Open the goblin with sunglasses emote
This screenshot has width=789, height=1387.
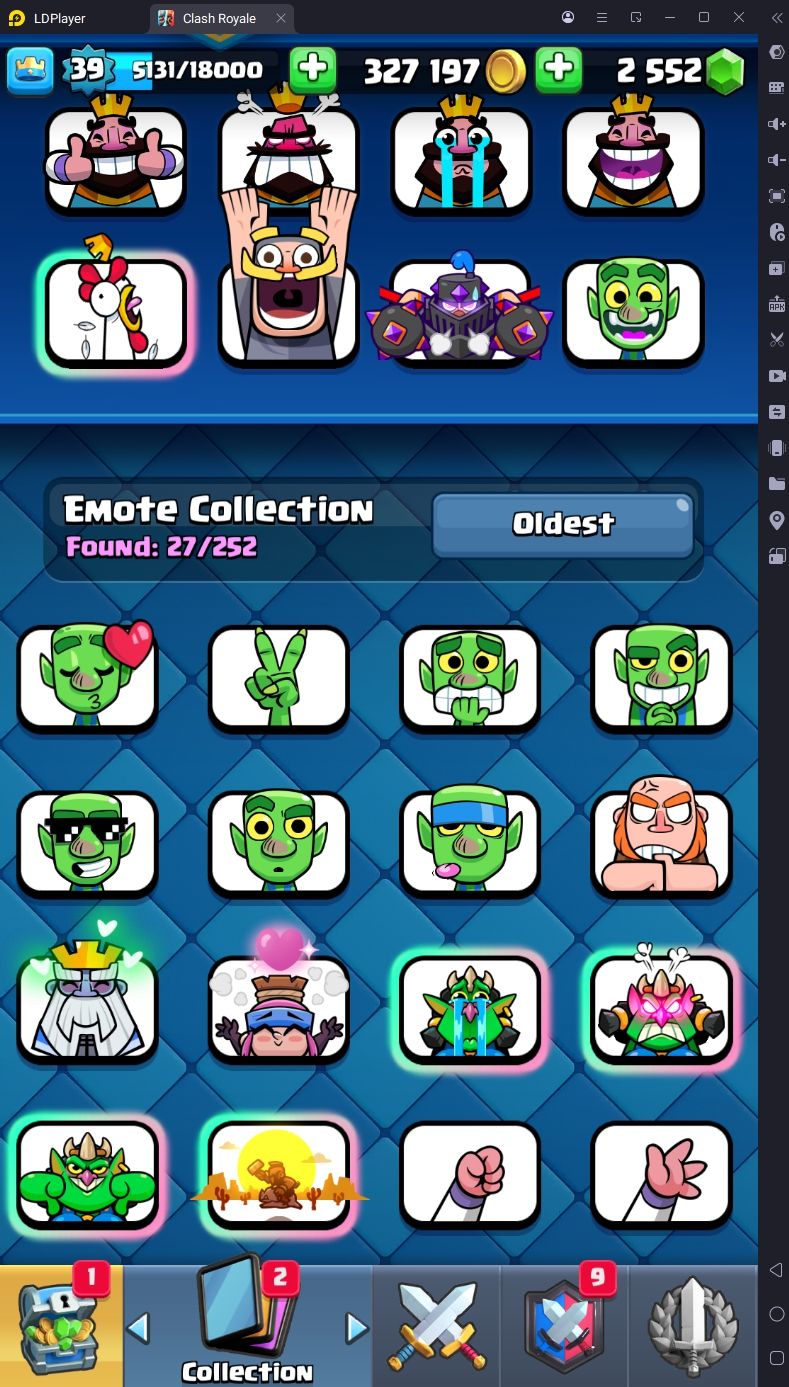(88, 842)
